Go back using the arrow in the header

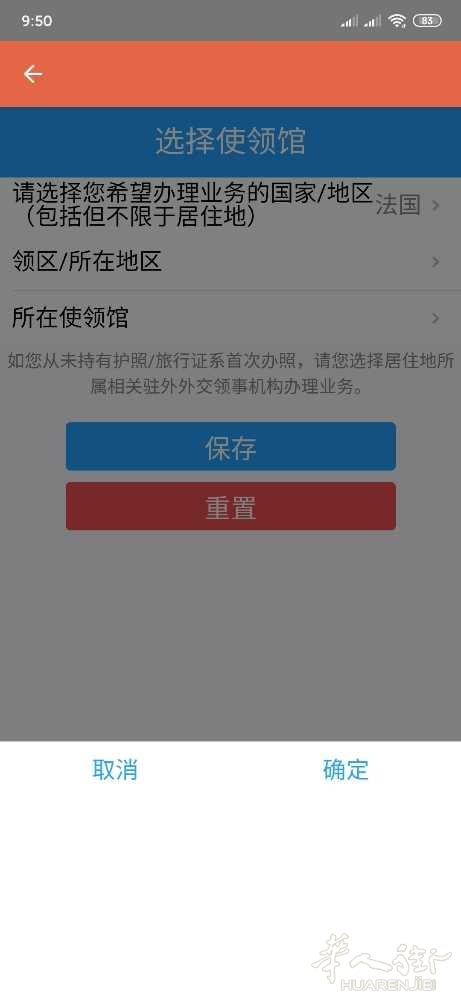pos(33,74)
